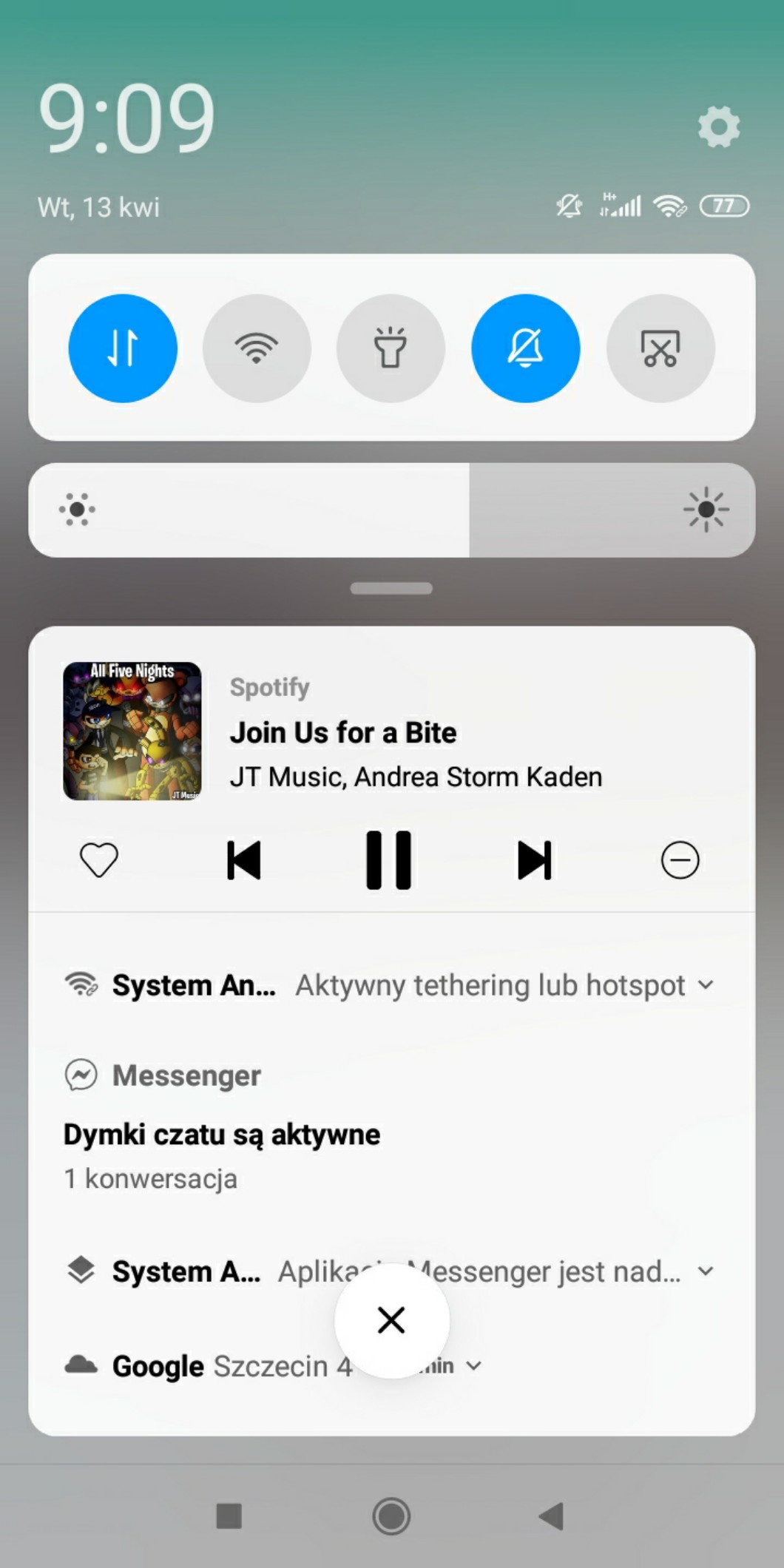Skip to the next track

click(x=534, y=860)
